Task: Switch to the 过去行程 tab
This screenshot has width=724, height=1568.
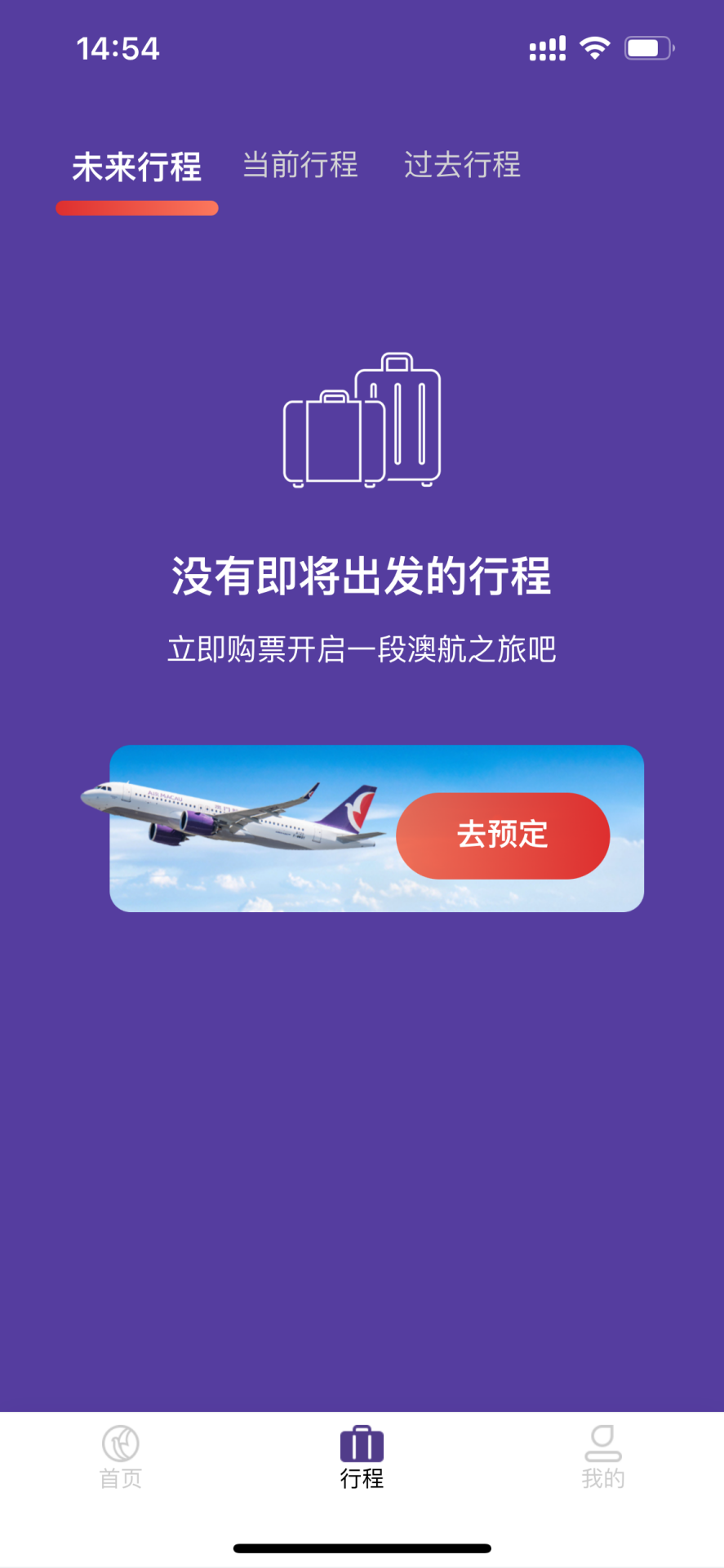Action: (462, 165)
